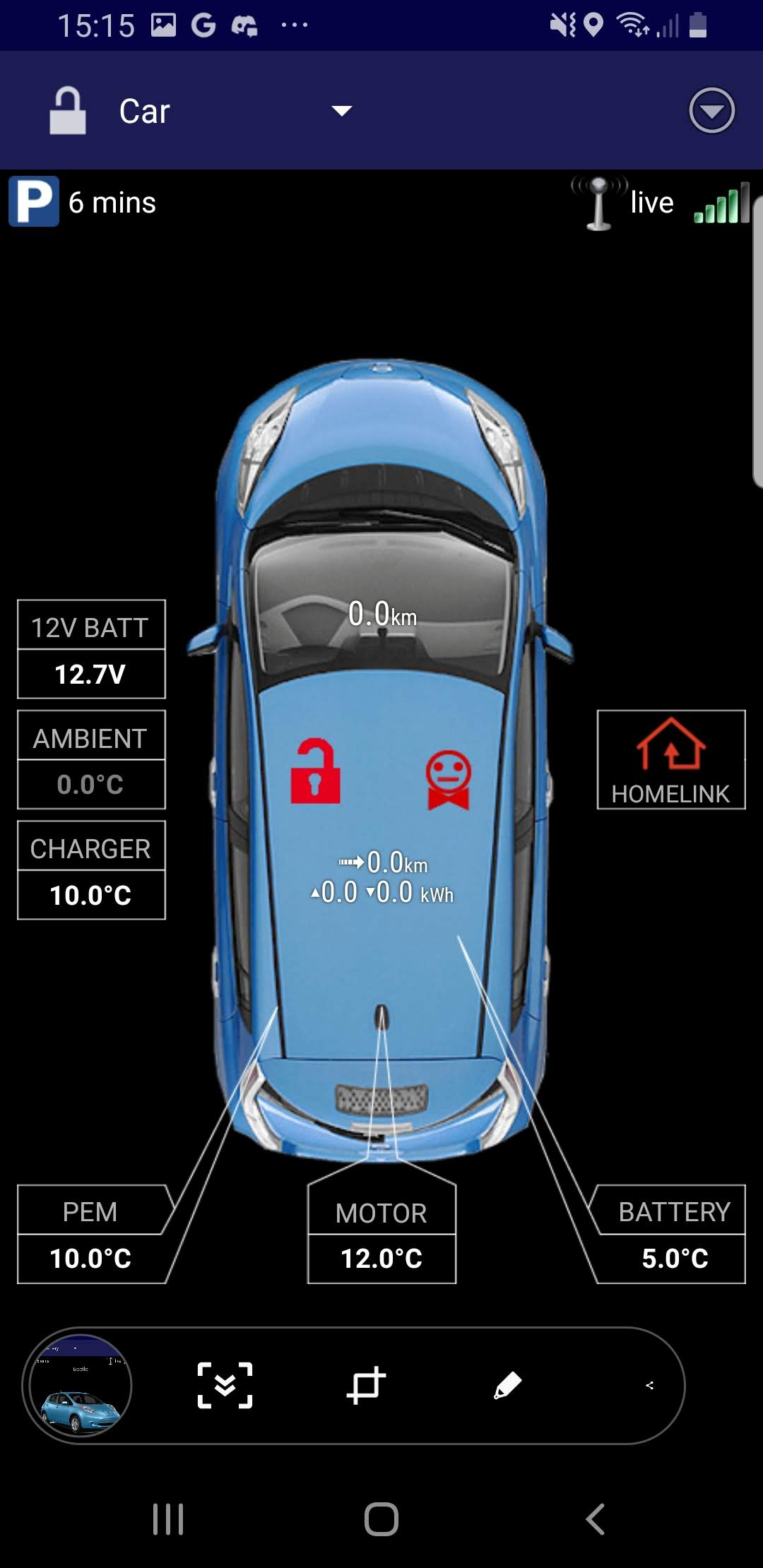The image size is (763, 1568).
Task: Open recent apps from the navigation bar
Action: pos(168,1519)
